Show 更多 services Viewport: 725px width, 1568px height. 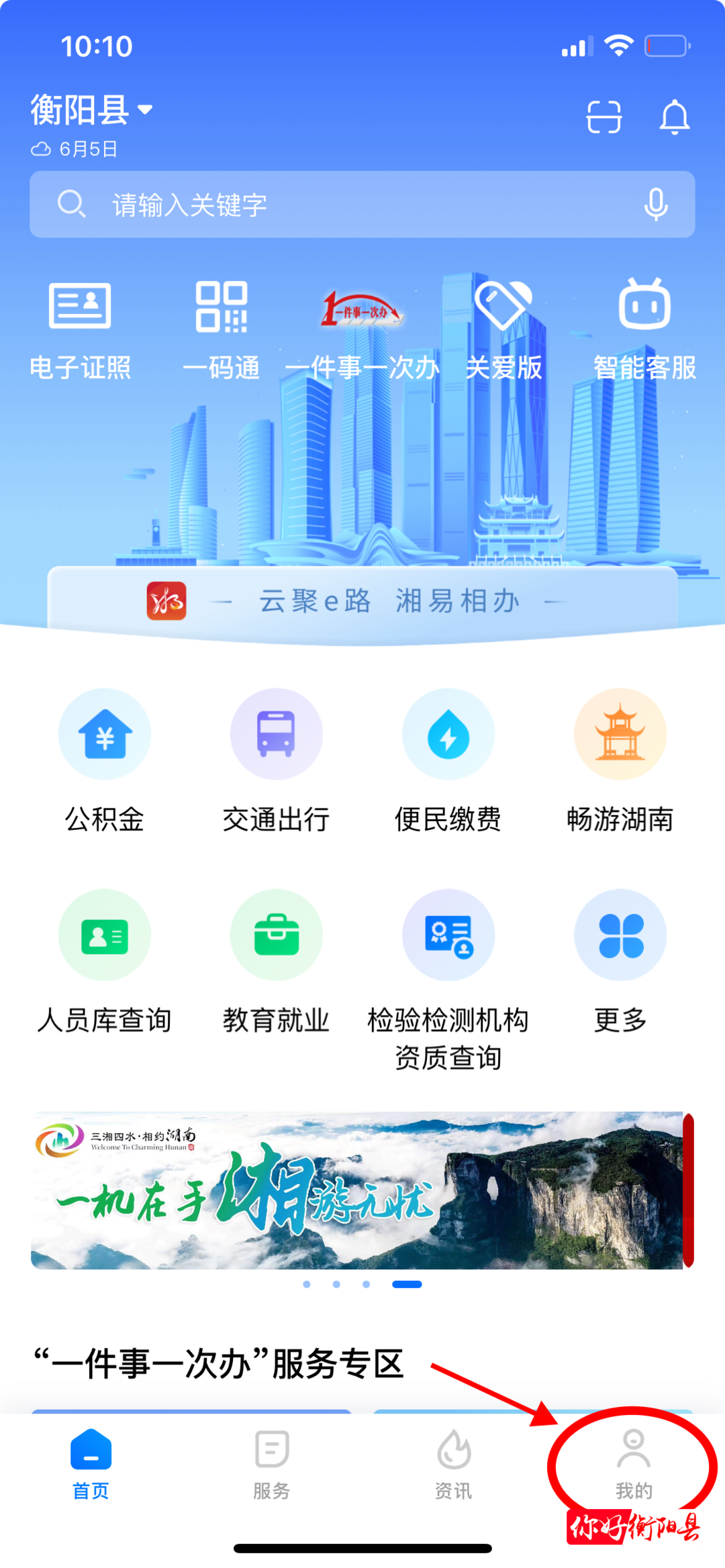(620, 959)
